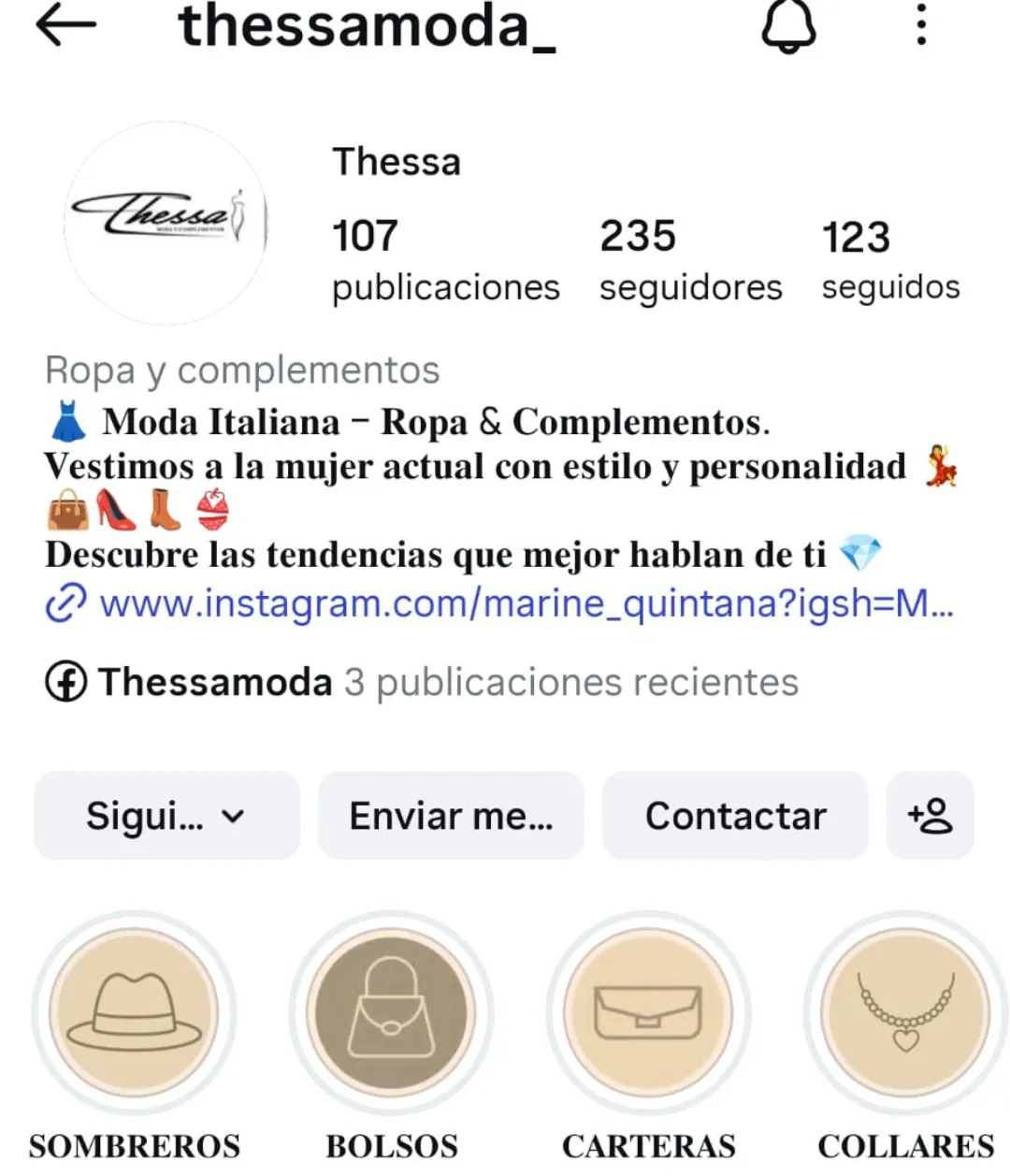The width and height of the screenshot is (1010, 1176).
Task: Show suggested accounts with the add-person button
Action: click(930, 816)
